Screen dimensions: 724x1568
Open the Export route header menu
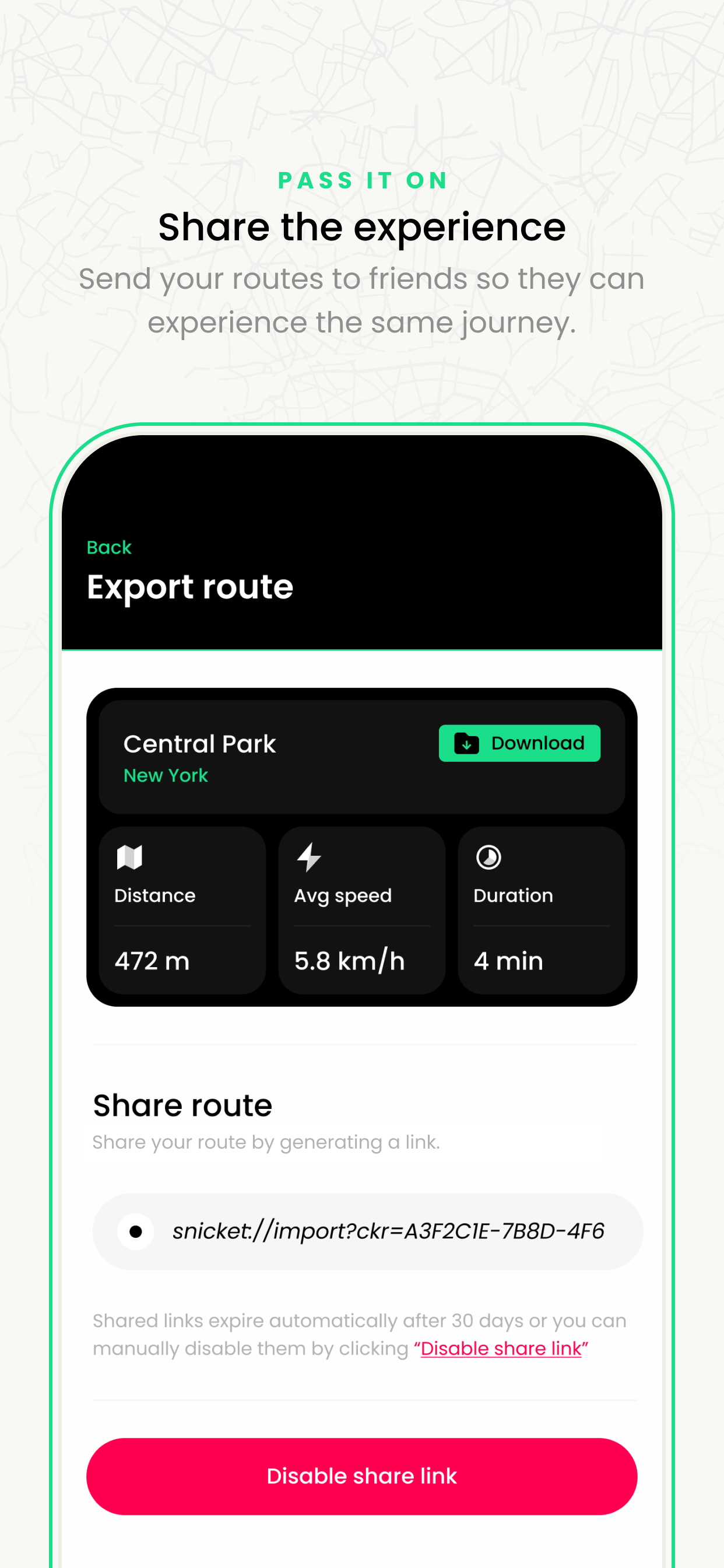[191, 586]
